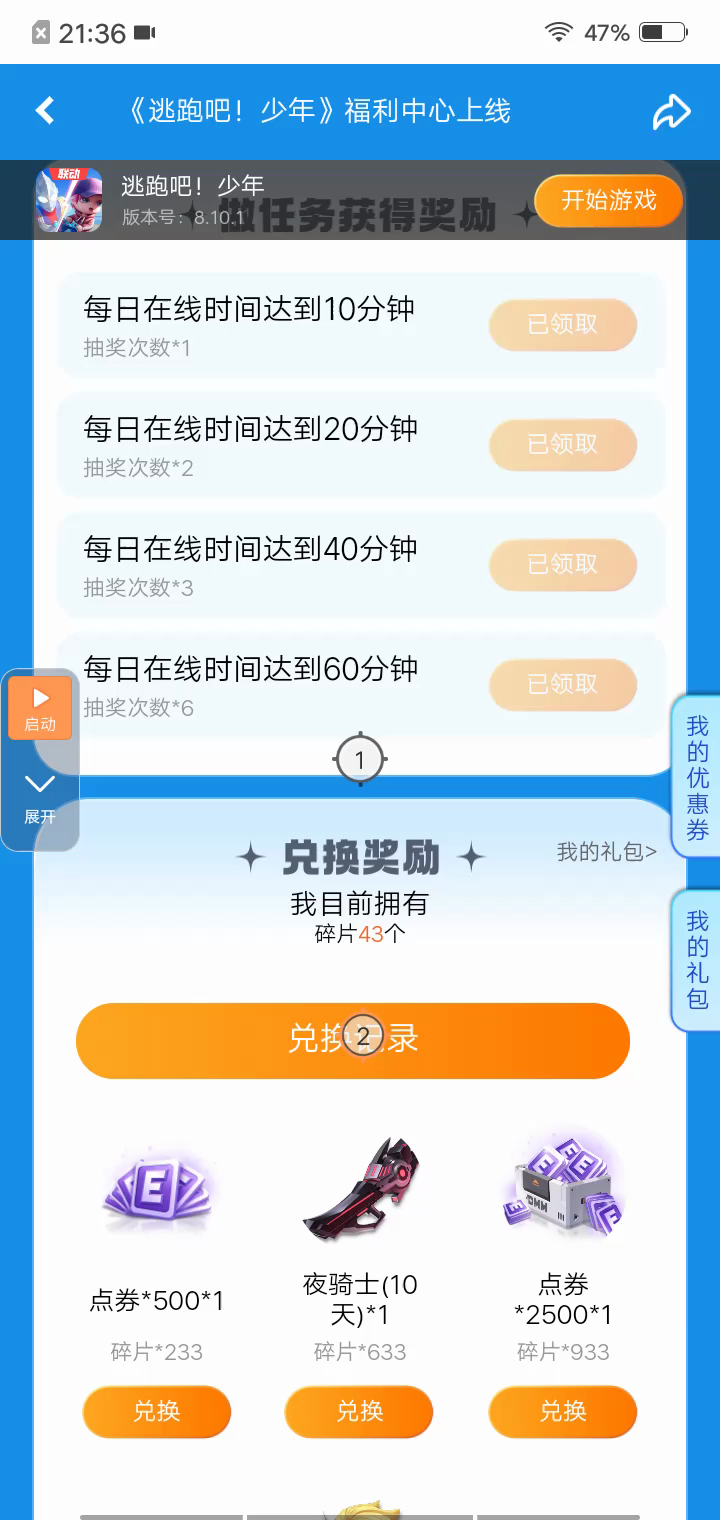The height and width of the screenshot is (1520, 720).
Task: Tap 已领取 for the 60-minute online task
Action: tap(562, 685)
